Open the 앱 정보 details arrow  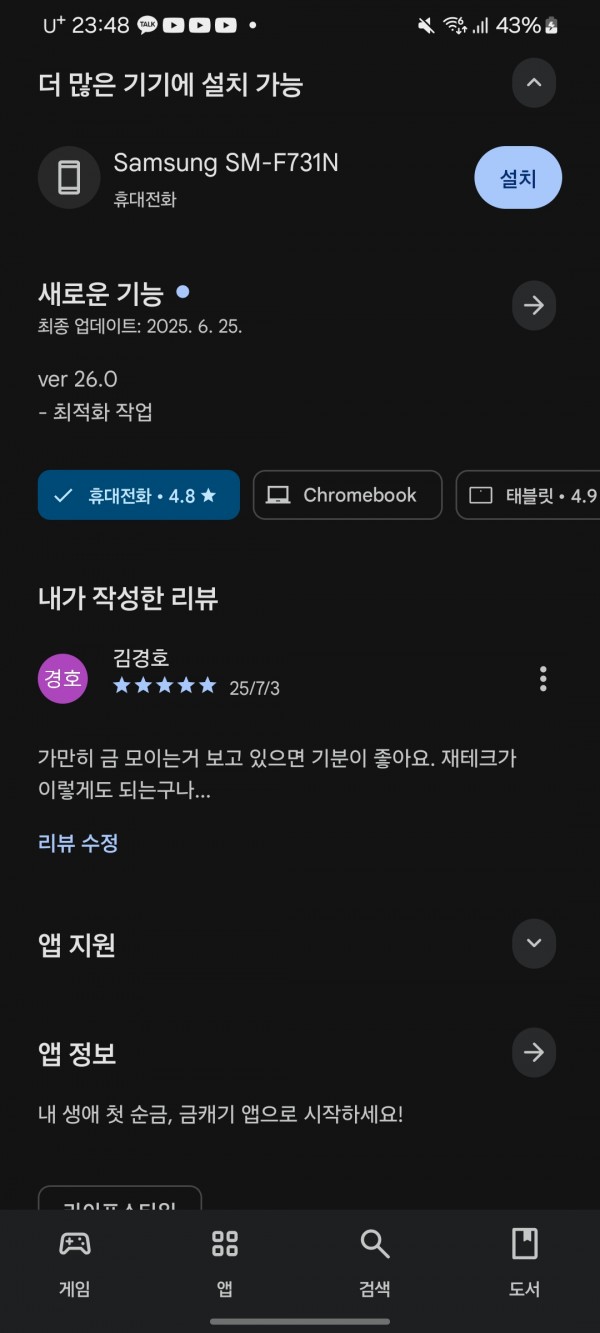pos(534,1052)
